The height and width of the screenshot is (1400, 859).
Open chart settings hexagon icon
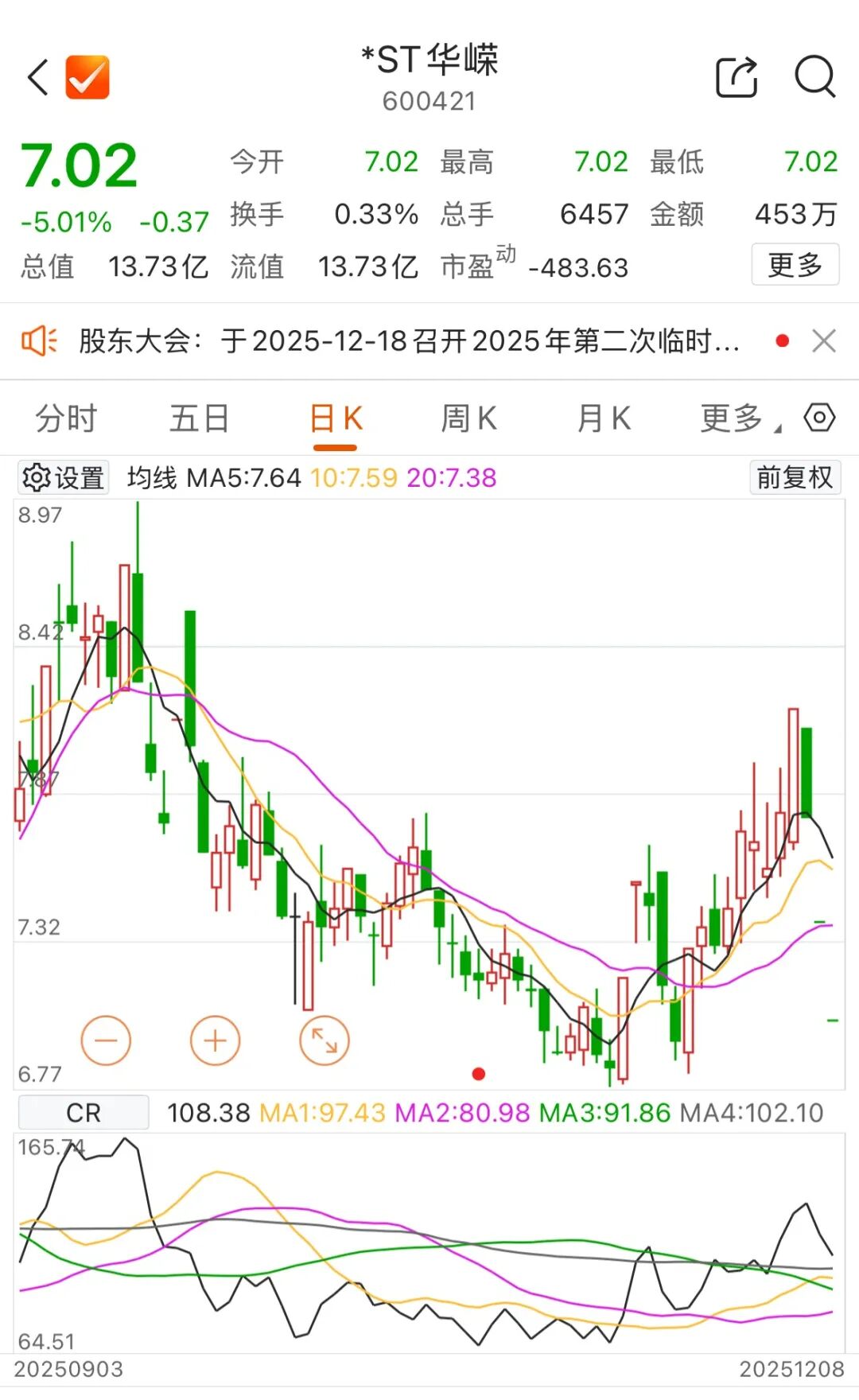(819, 418)
